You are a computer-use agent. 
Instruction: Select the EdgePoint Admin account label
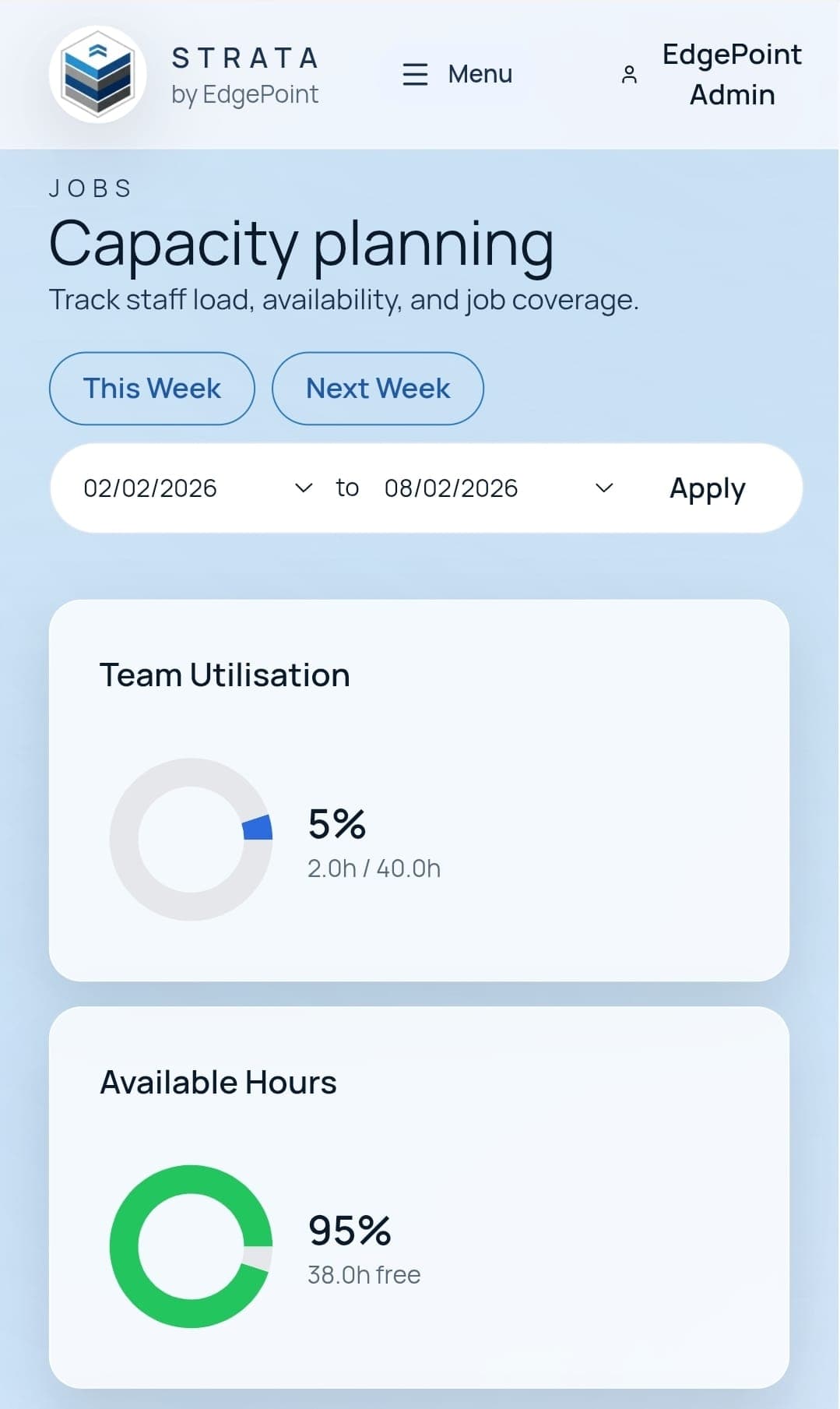click(730, 74)
